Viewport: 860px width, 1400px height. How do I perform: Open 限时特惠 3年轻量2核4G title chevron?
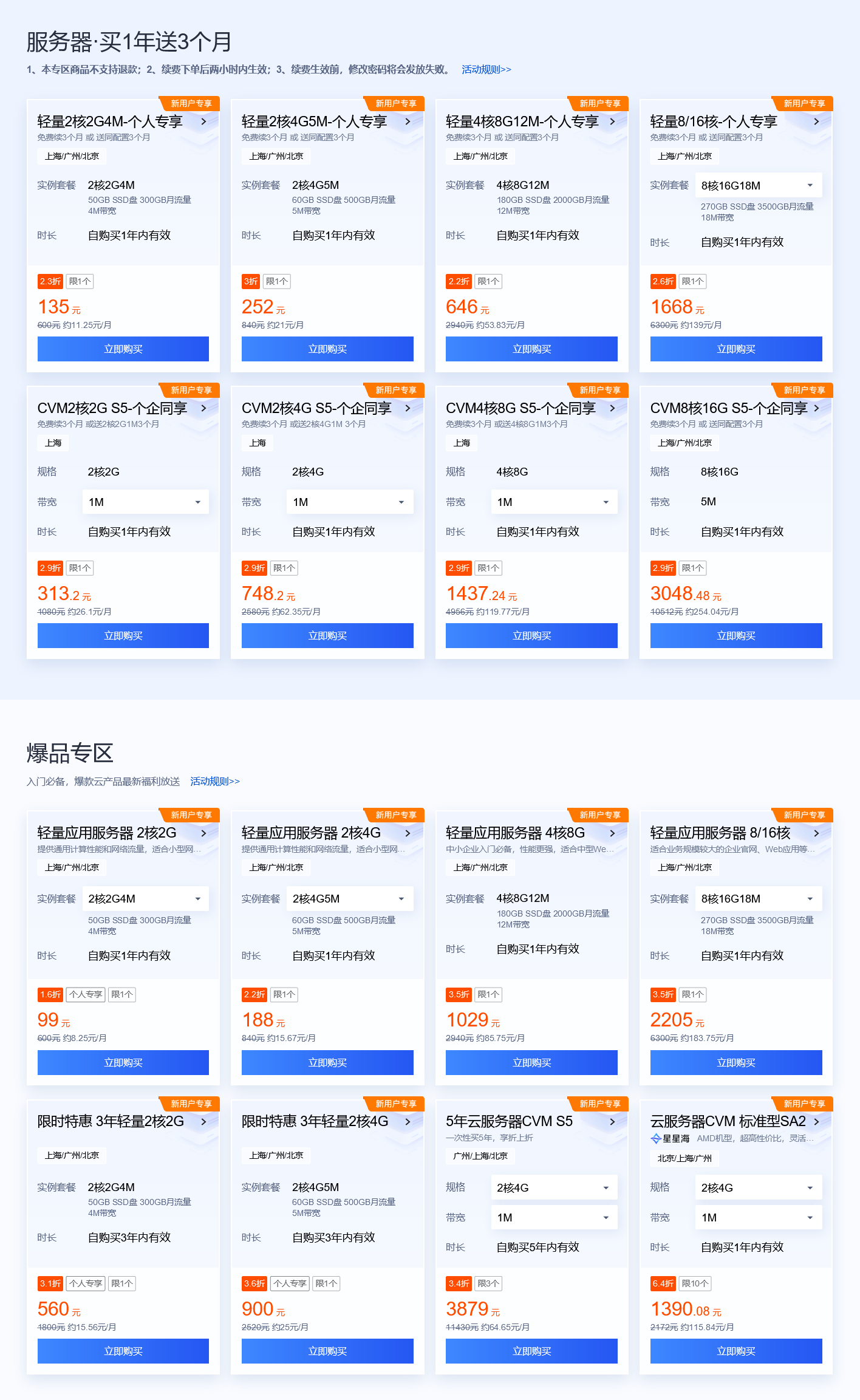click(408, 1122)
